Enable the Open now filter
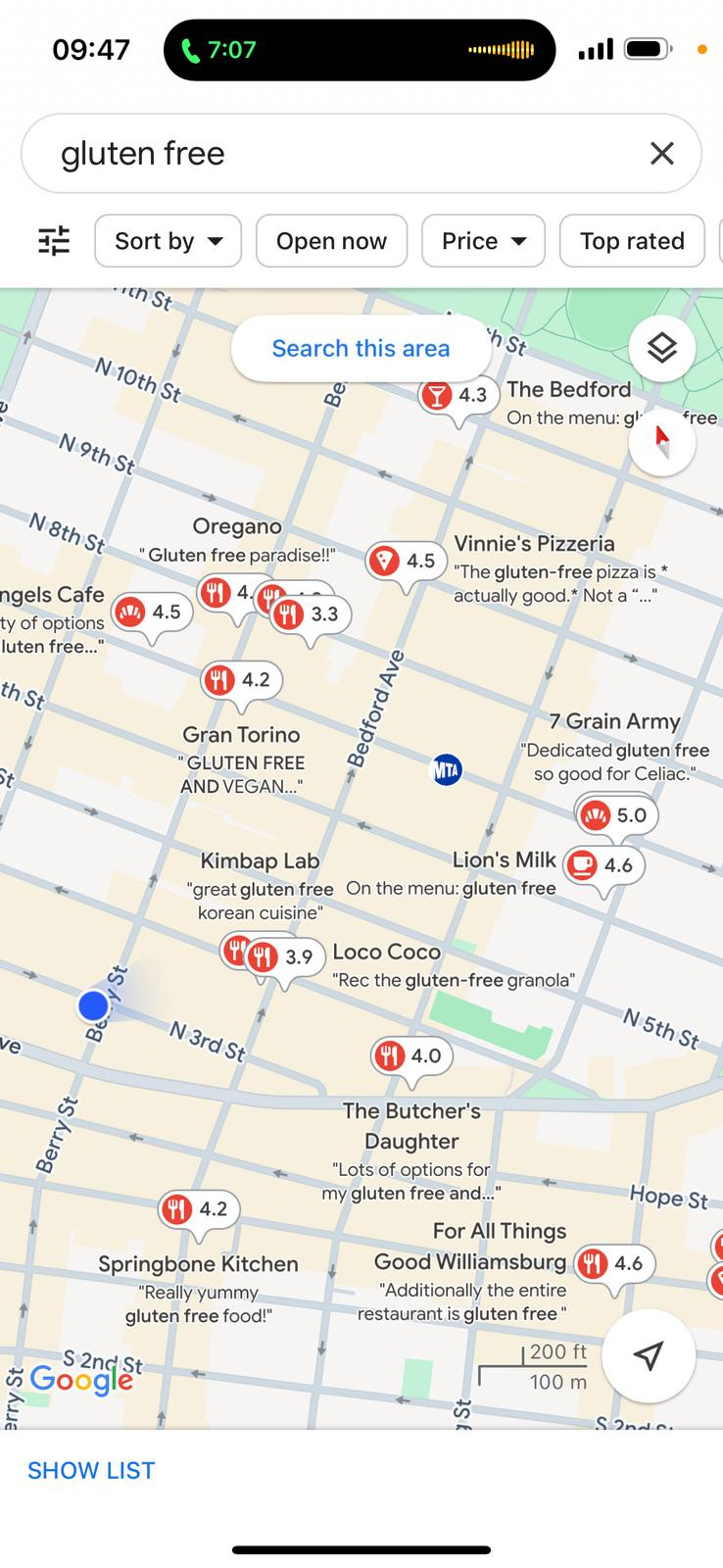The height and width of the screenshot is (1568, 723). click(331, 241)
